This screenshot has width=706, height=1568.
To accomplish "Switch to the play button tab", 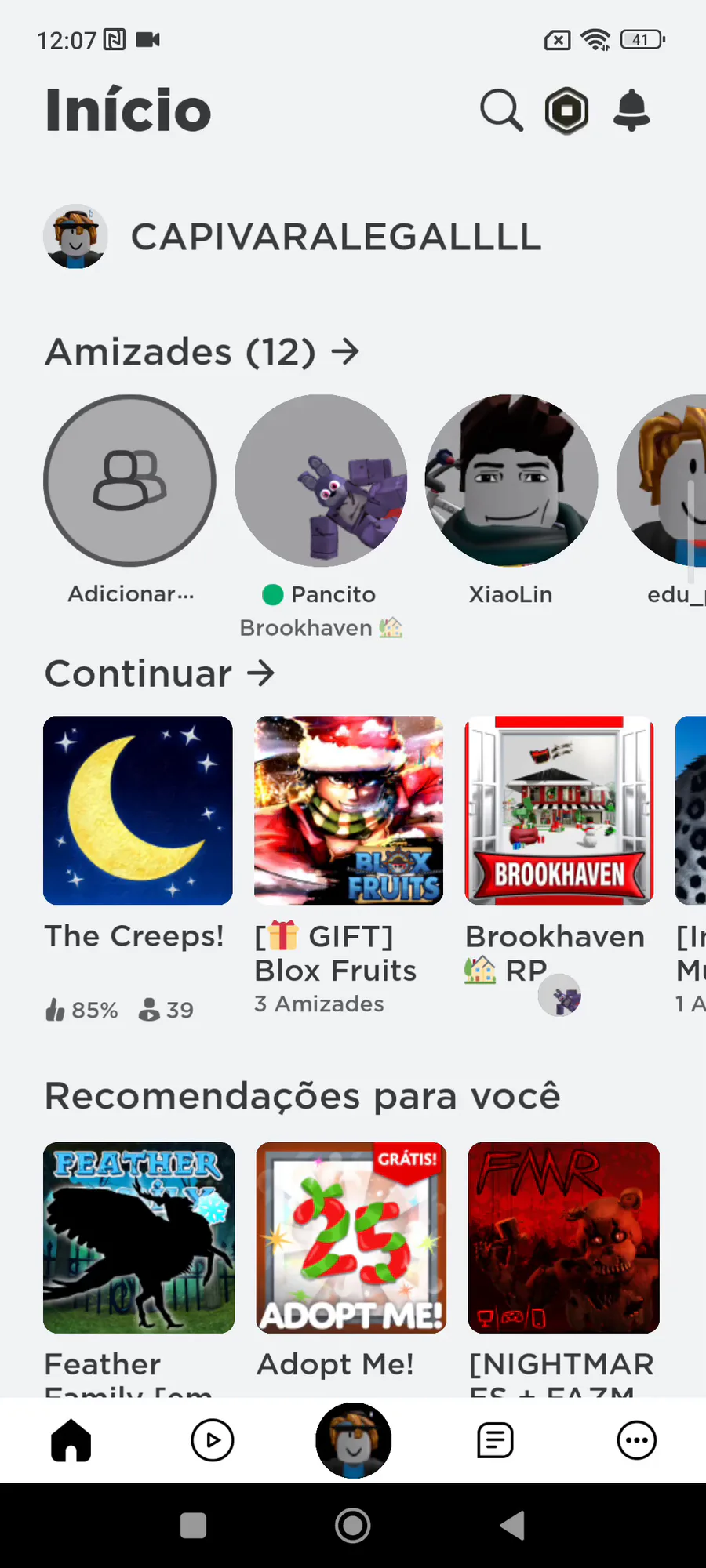I will 213,1440.
